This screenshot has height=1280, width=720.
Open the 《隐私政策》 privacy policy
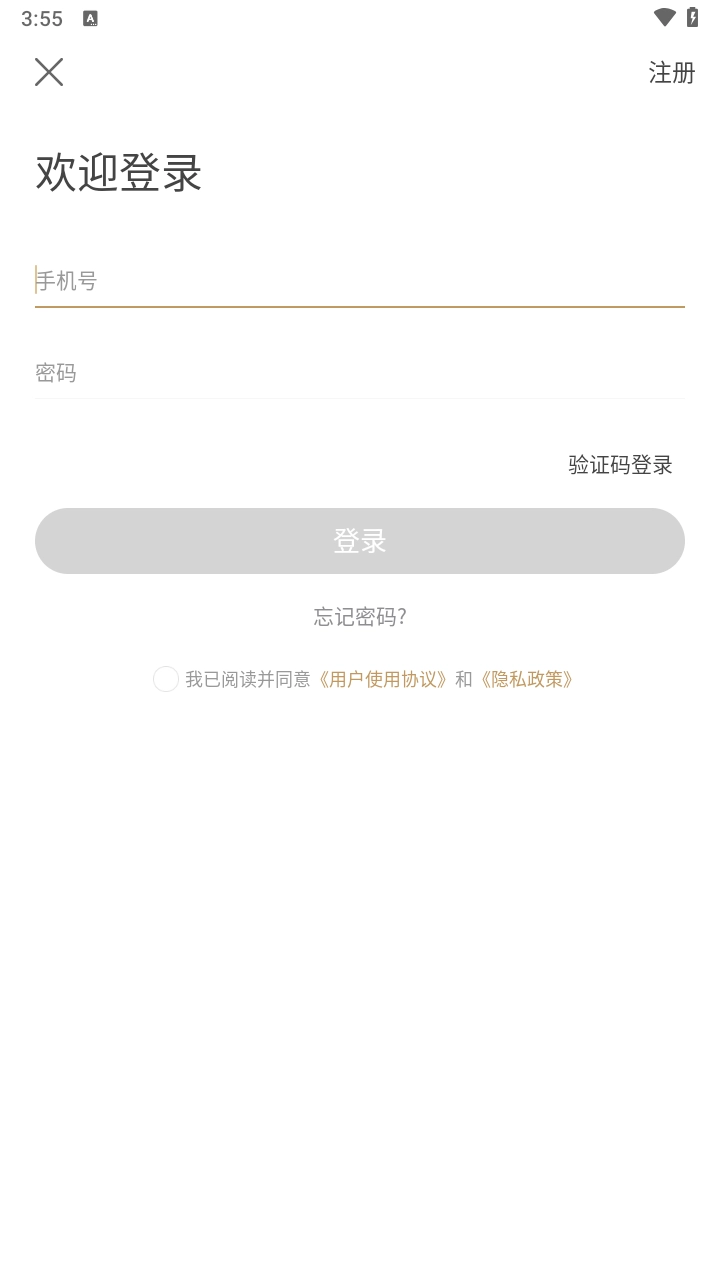click(x=527, y=679)
